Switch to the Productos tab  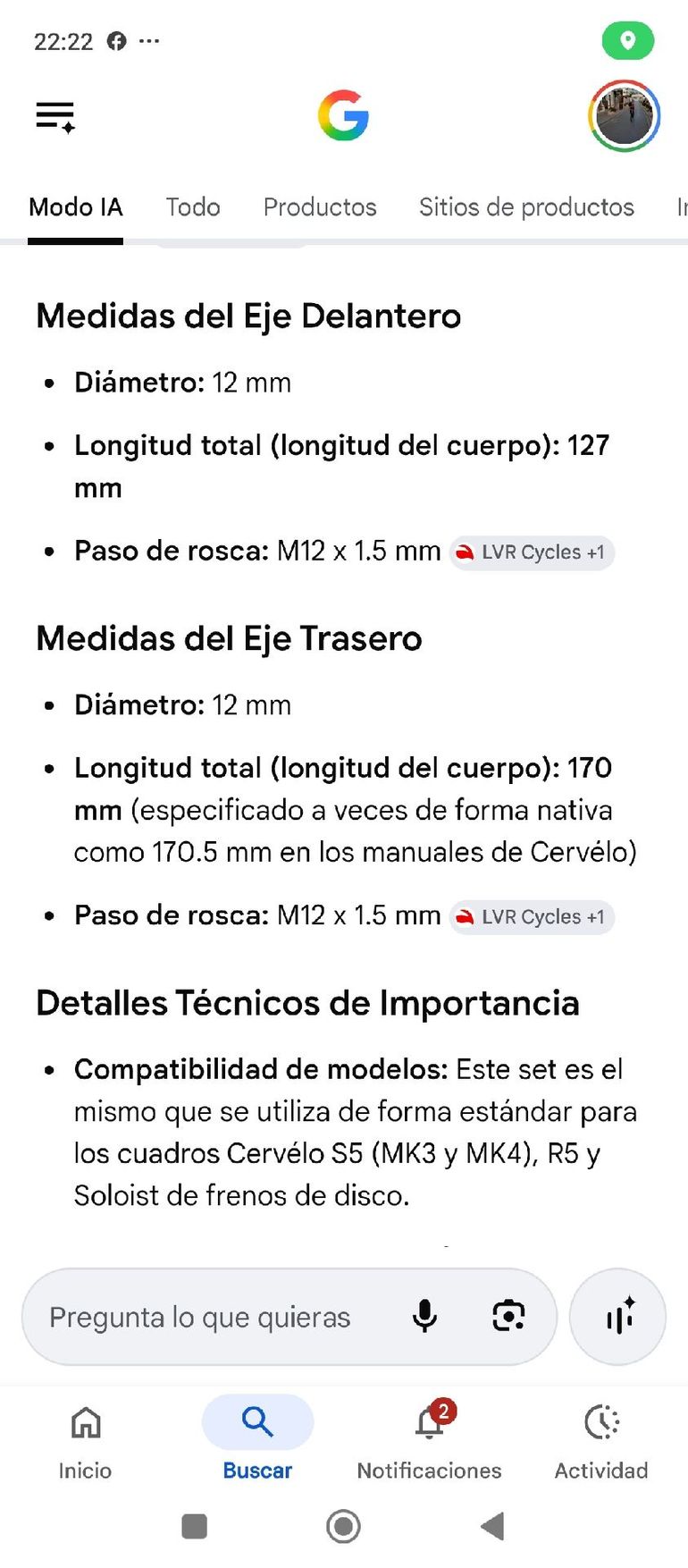click(320, 207)
